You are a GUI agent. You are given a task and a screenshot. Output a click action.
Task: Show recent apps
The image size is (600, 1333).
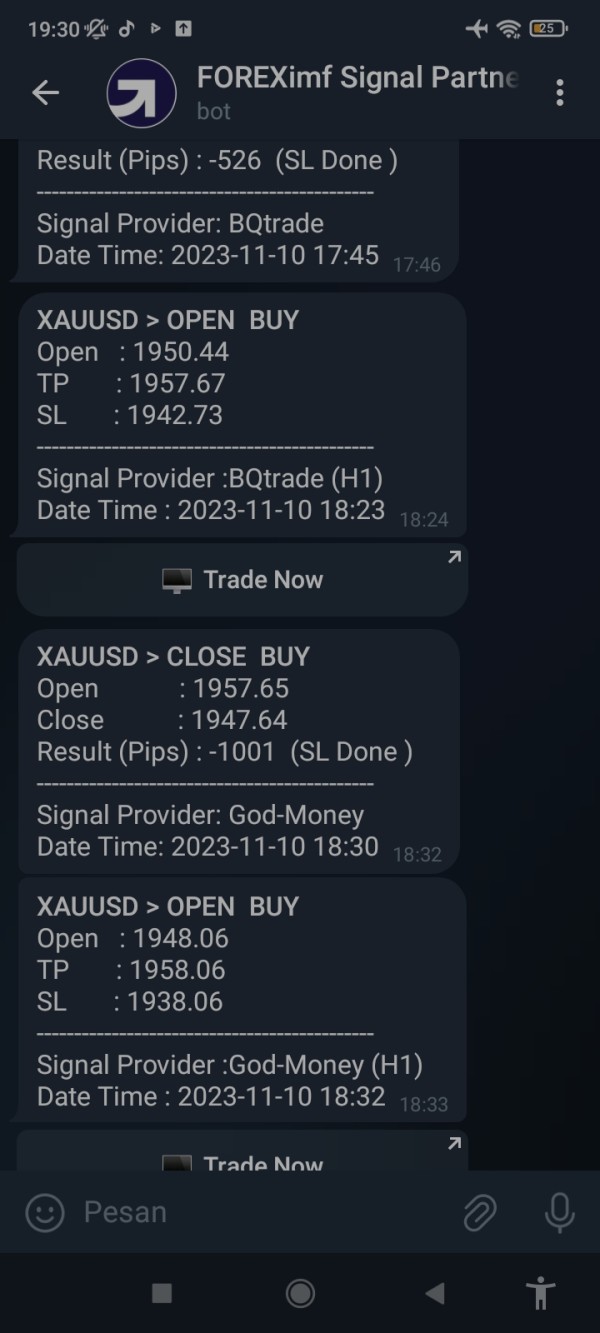pos(162,1293)
